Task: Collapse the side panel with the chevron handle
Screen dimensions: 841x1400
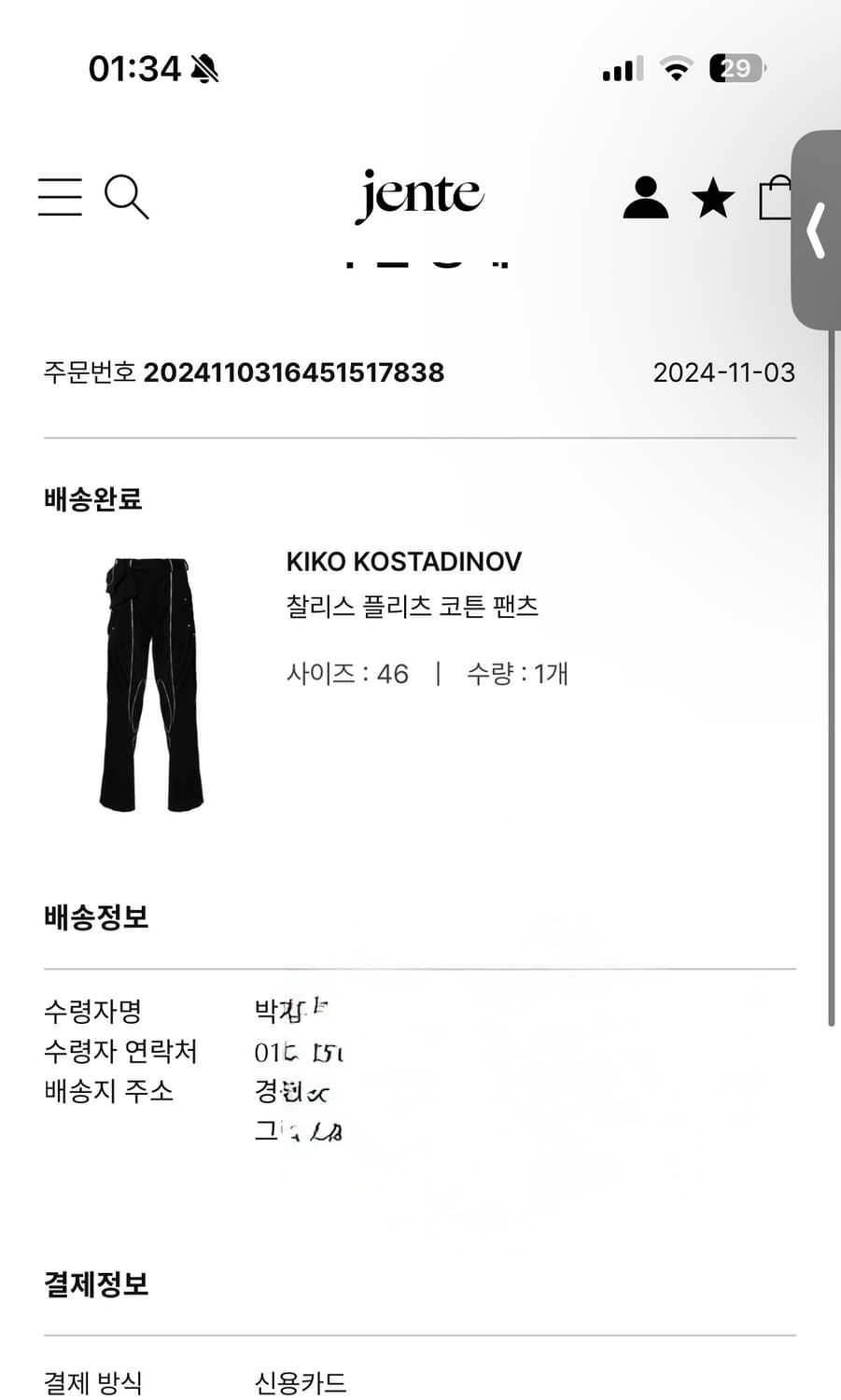Action: point(816,231)
